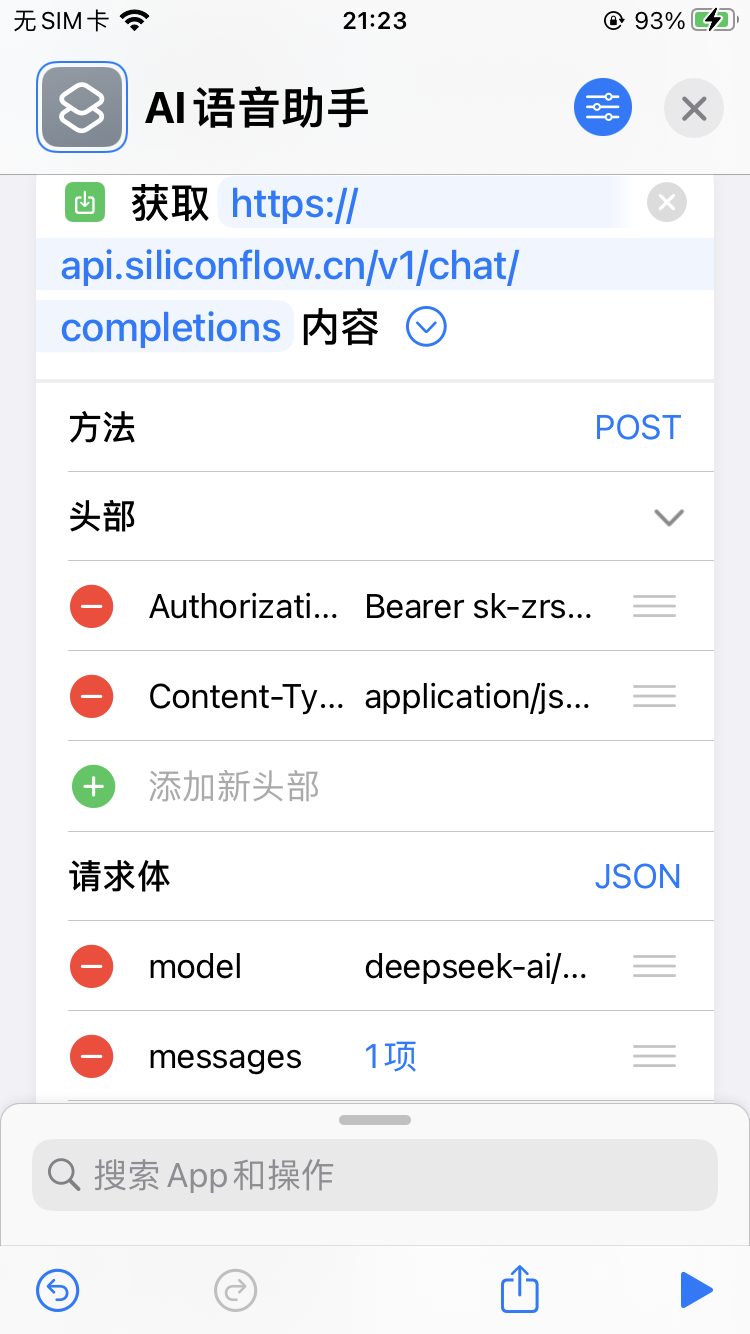Change the 请求体 type from JSON
This screenshot has width=750, height=1334.
tap(637, 876)
